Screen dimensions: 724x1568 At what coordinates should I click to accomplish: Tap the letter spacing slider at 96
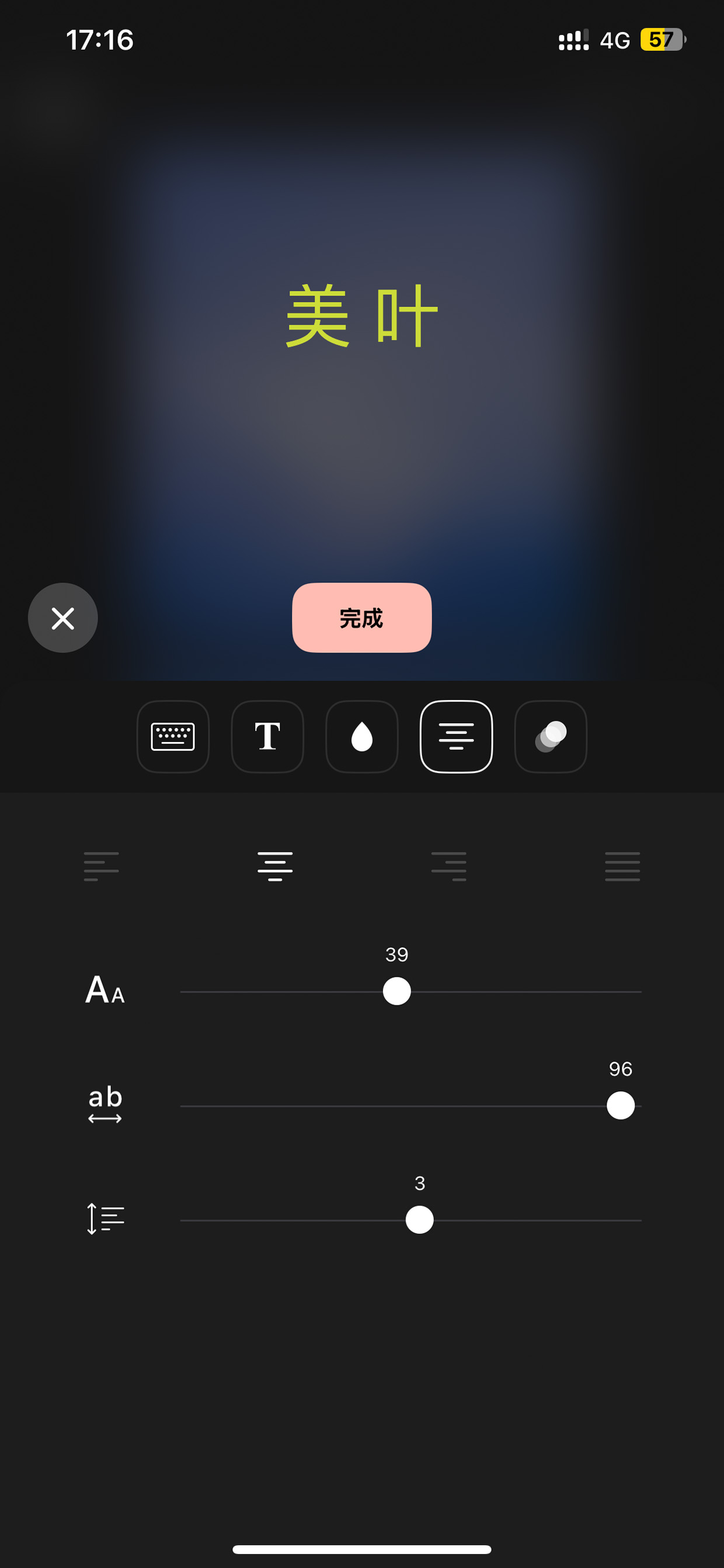pyautogui.click(x=621, y=1105)
